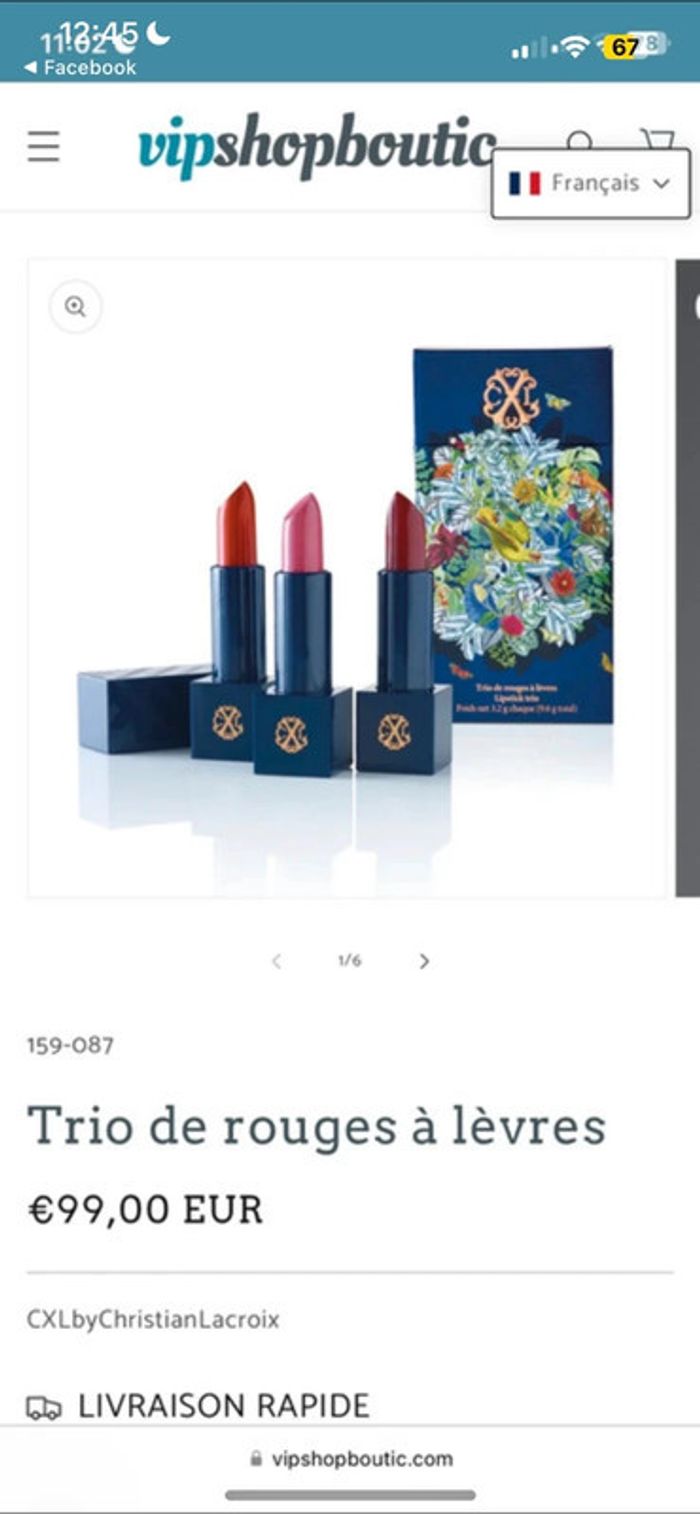This screenshot has width=700, height=1514.
Task: Zoom the lipstick product image
Action: pyautogui.click(x=75, y=307)
